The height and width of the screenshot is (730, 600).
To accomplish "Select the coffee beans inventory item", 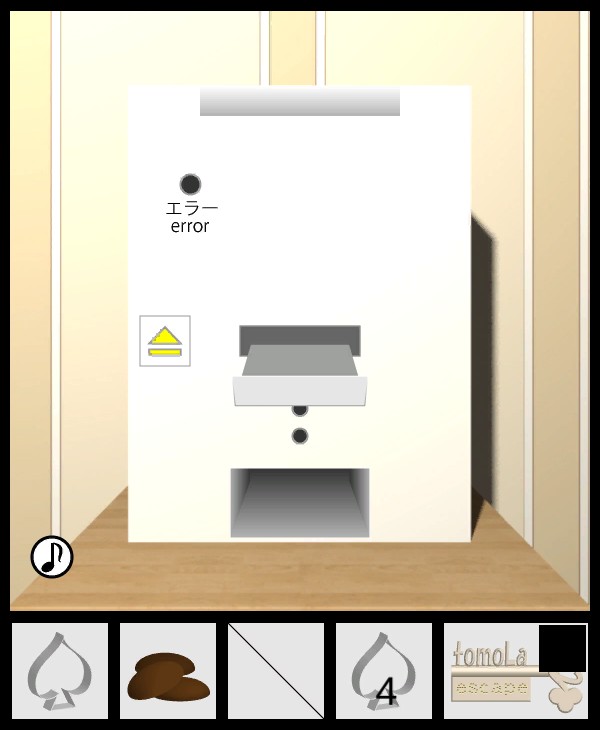I will [x=168, y=672].
